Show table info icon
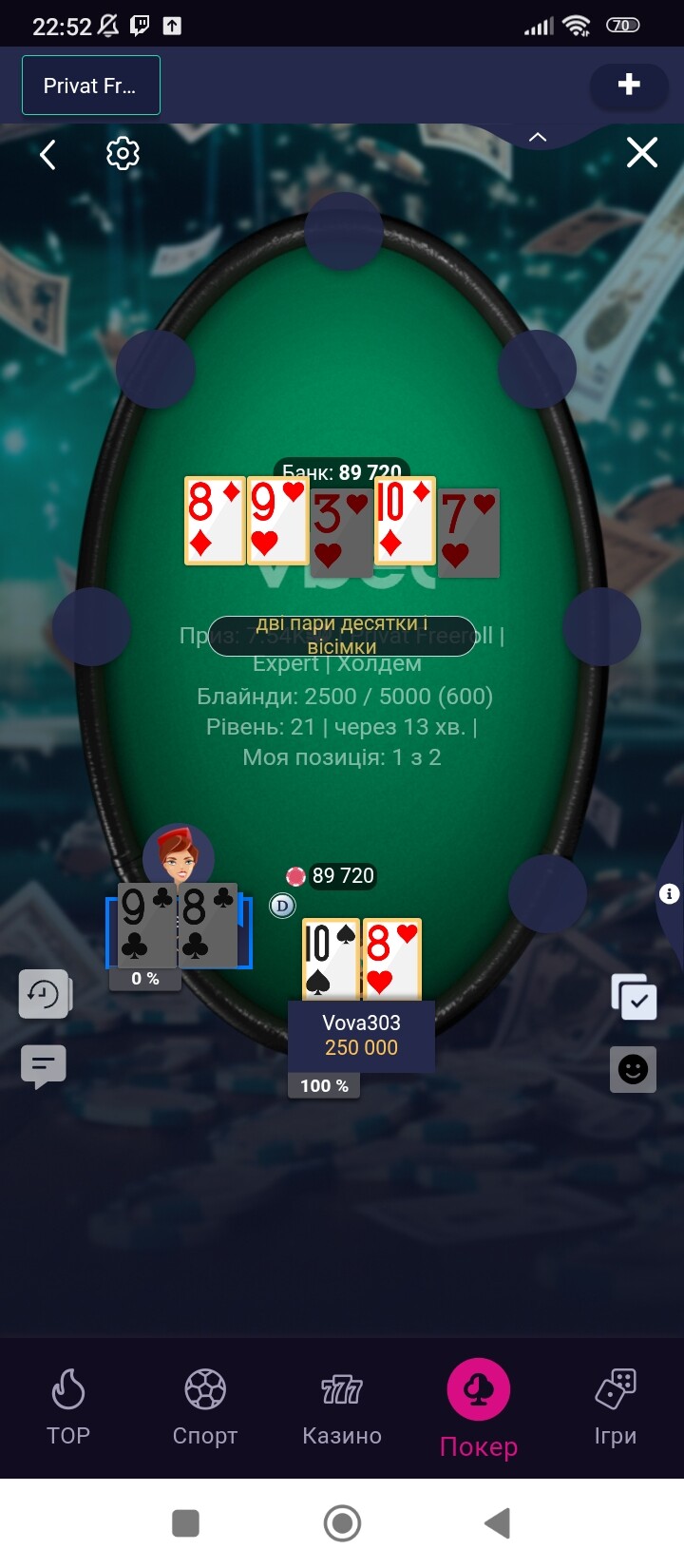This screenshot has height=1568, width=684. coord(670,893)
